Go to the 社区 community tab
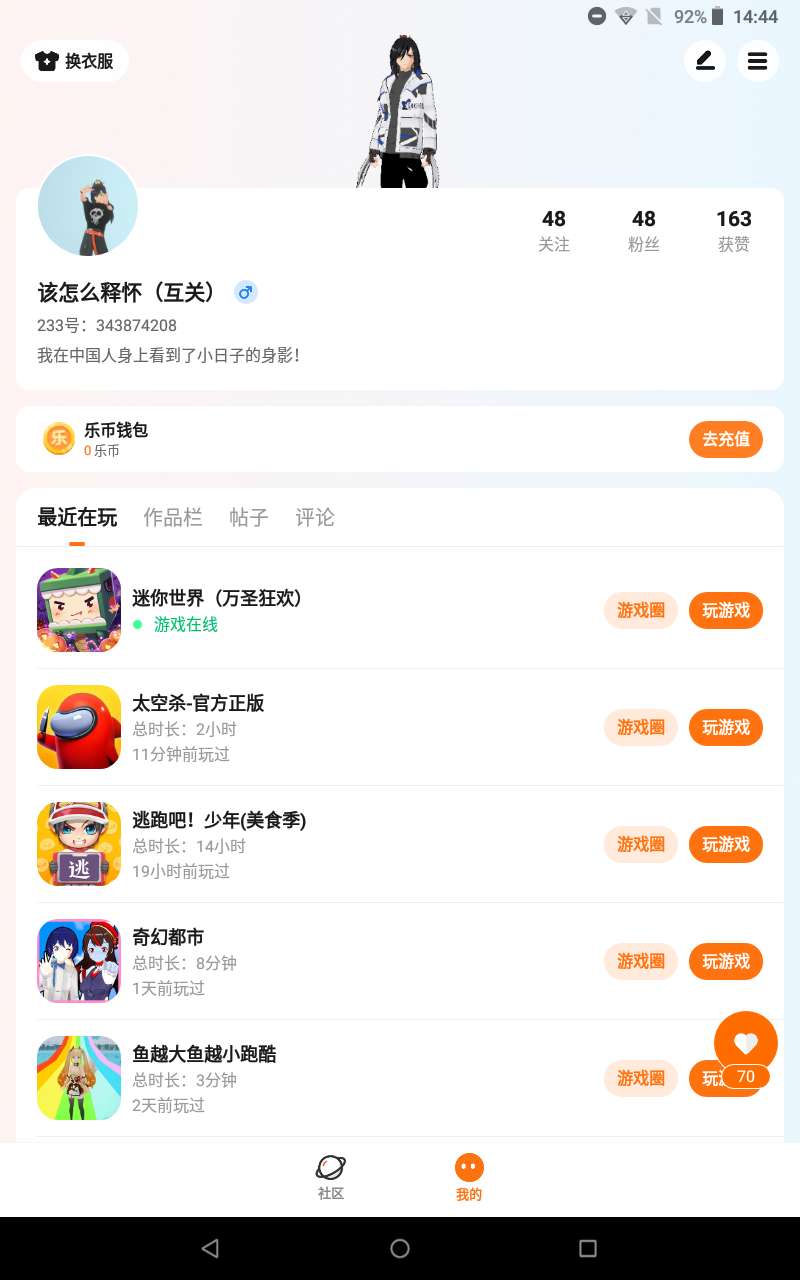Screen dimensions: 800x1280 (331, 1177)
